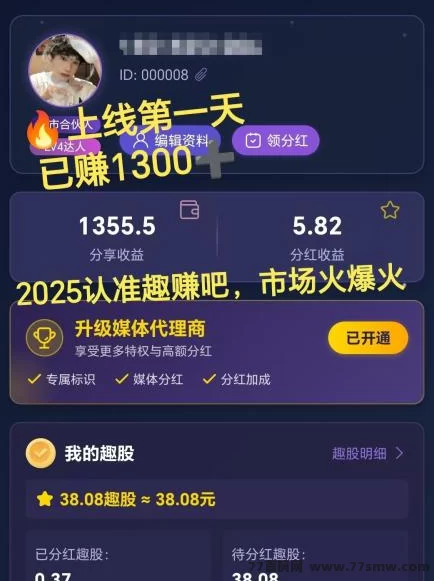
Task: Open 编辑资料 to edit profile
Action: (170, 141)
